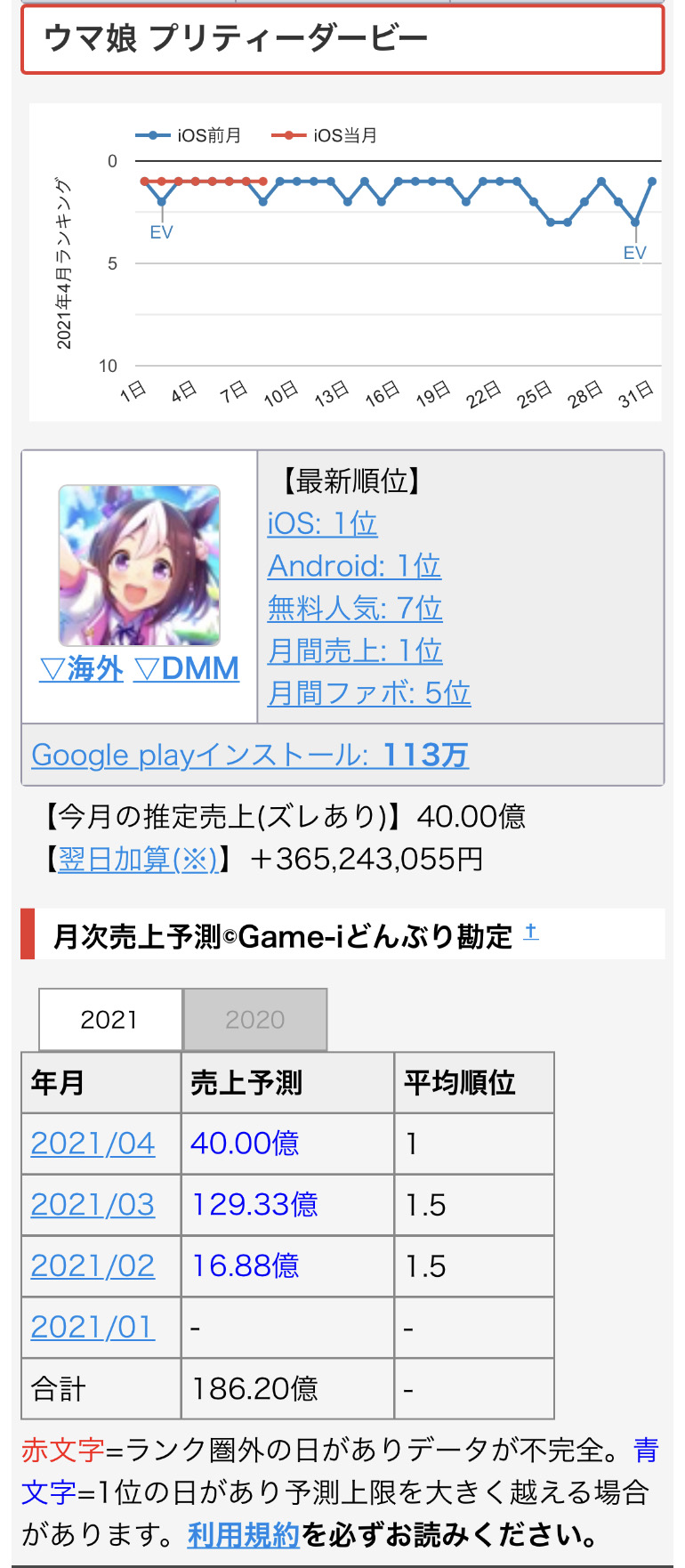Open the 無料人気: 7位 link
This screenshot has height=1568, width=685.
(355, 609)
